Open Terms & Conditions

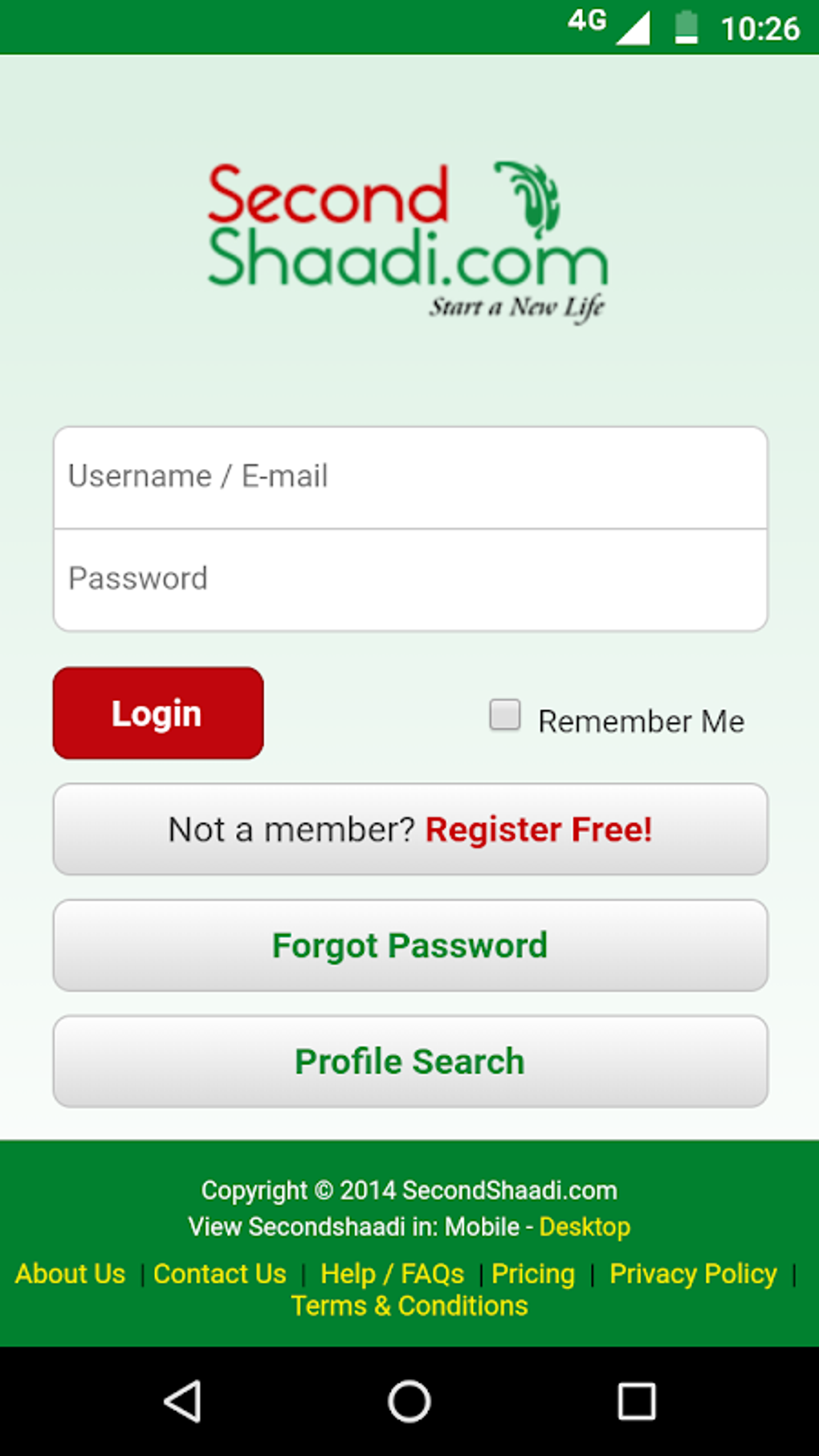click(x=409, y=1306)
